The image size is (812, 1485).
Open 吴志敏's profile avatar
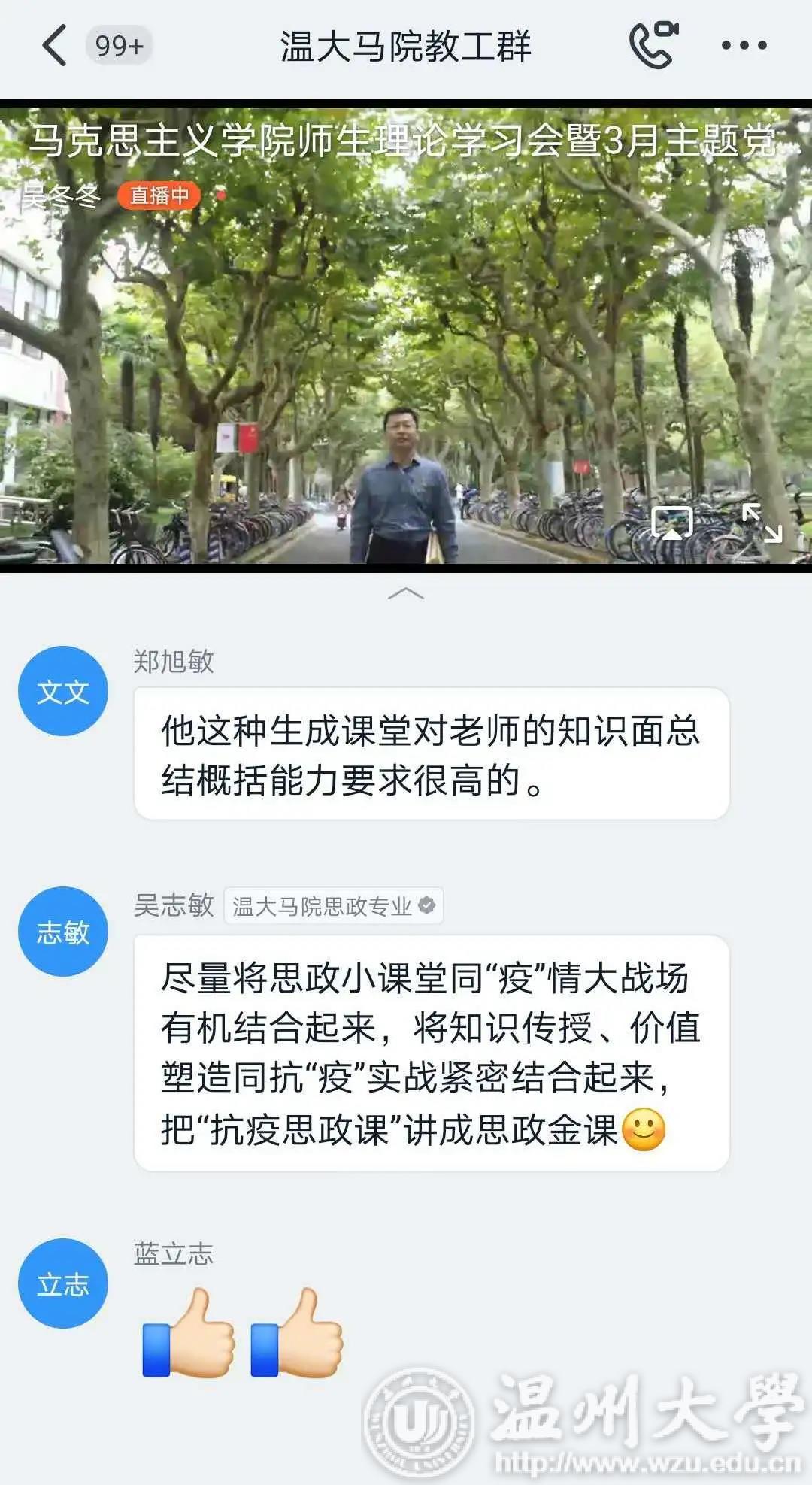[63, 932]
